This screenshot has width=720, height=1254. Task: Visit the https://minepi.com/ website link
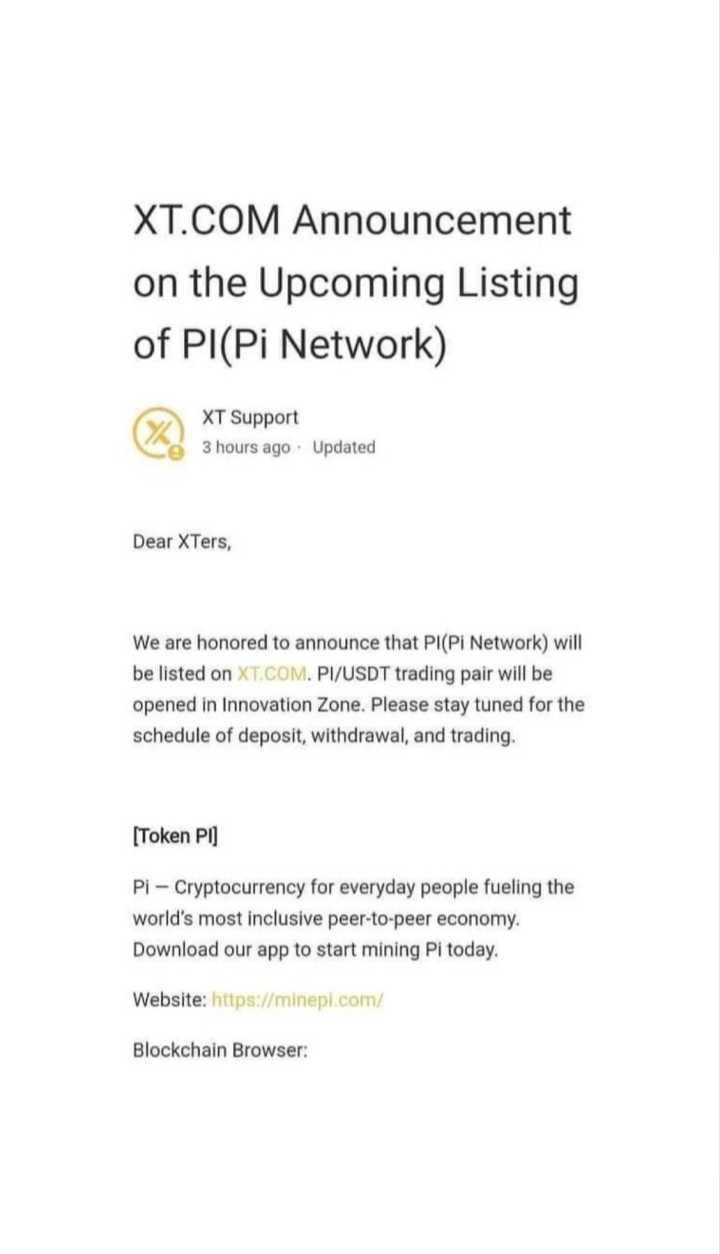(298, 999)
